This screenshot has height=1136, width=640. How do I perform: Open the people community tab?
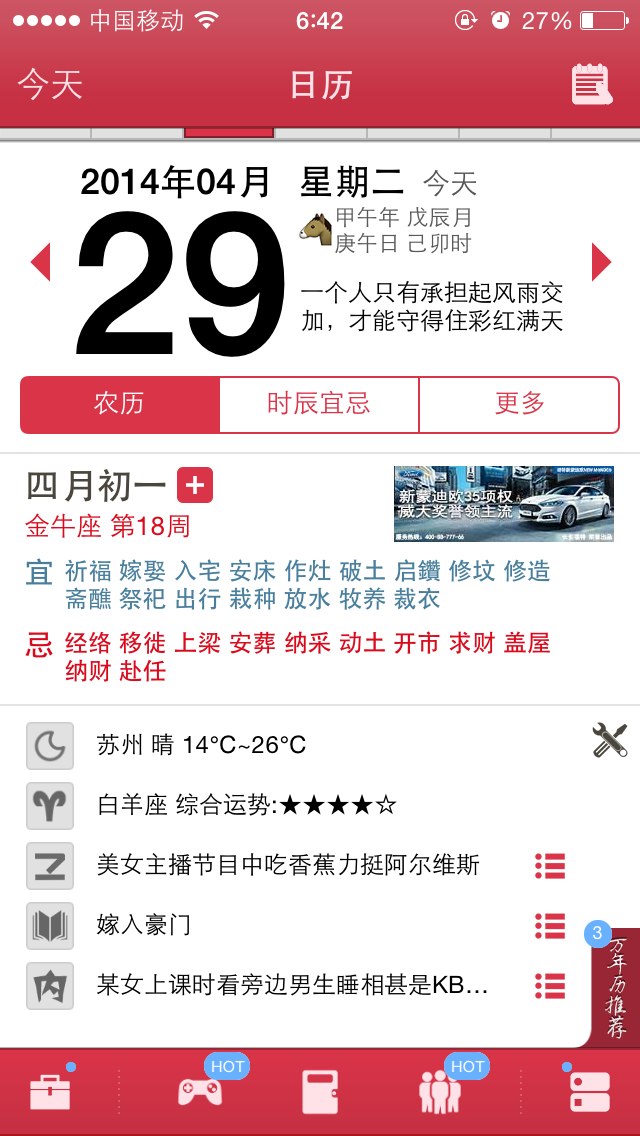coord(440,1091)
